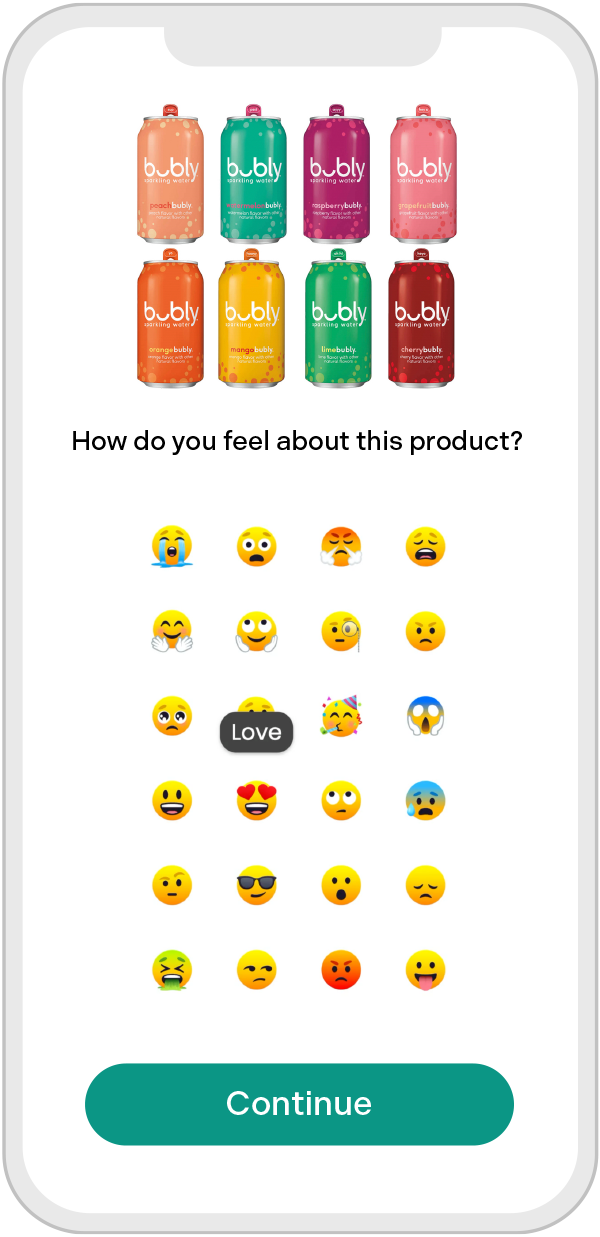Tap the surprised open-mouth emoji

click(341, 886)
